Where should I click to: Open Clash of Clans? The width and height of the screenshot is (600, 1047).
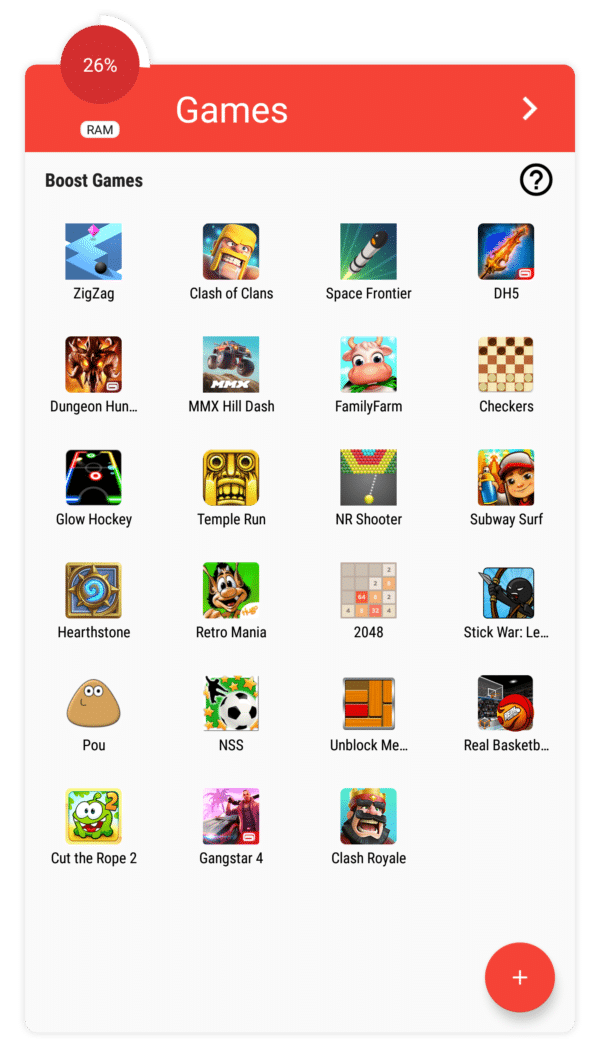(231, 252)
